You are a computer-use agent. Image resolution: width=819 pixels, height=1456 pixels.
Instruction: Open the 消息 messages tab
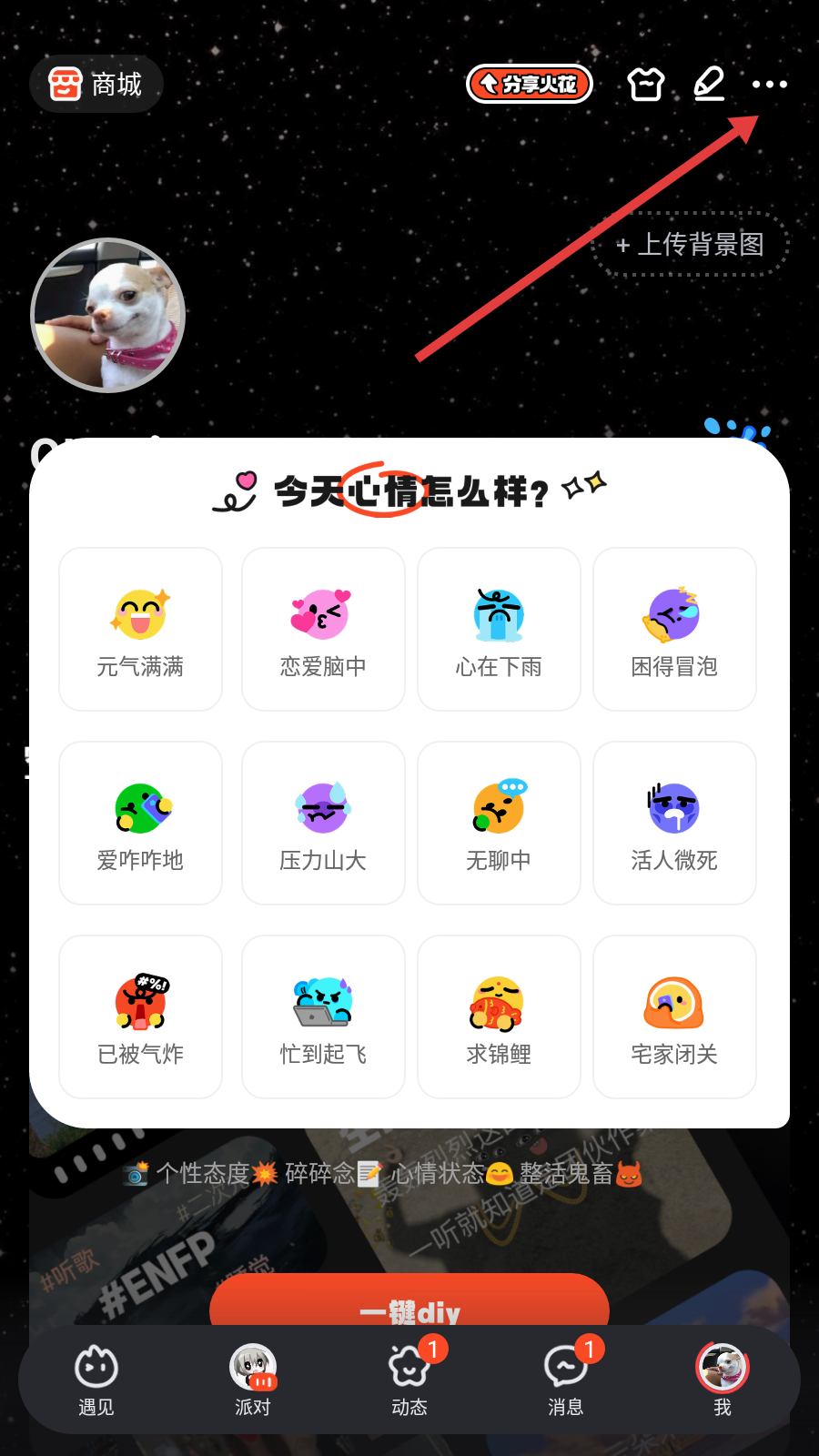[565, 1380]
